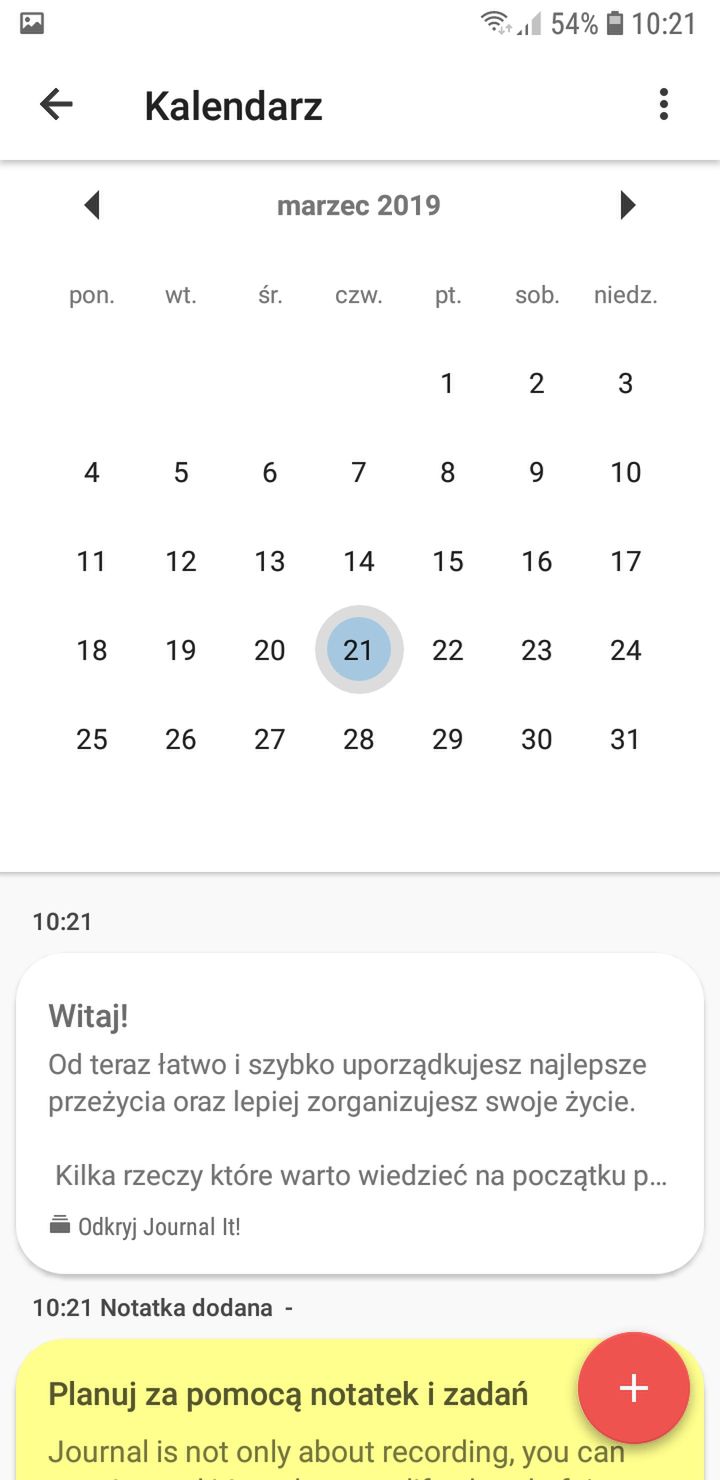Open the overflow menu
720x1480 pixels.
663,105
